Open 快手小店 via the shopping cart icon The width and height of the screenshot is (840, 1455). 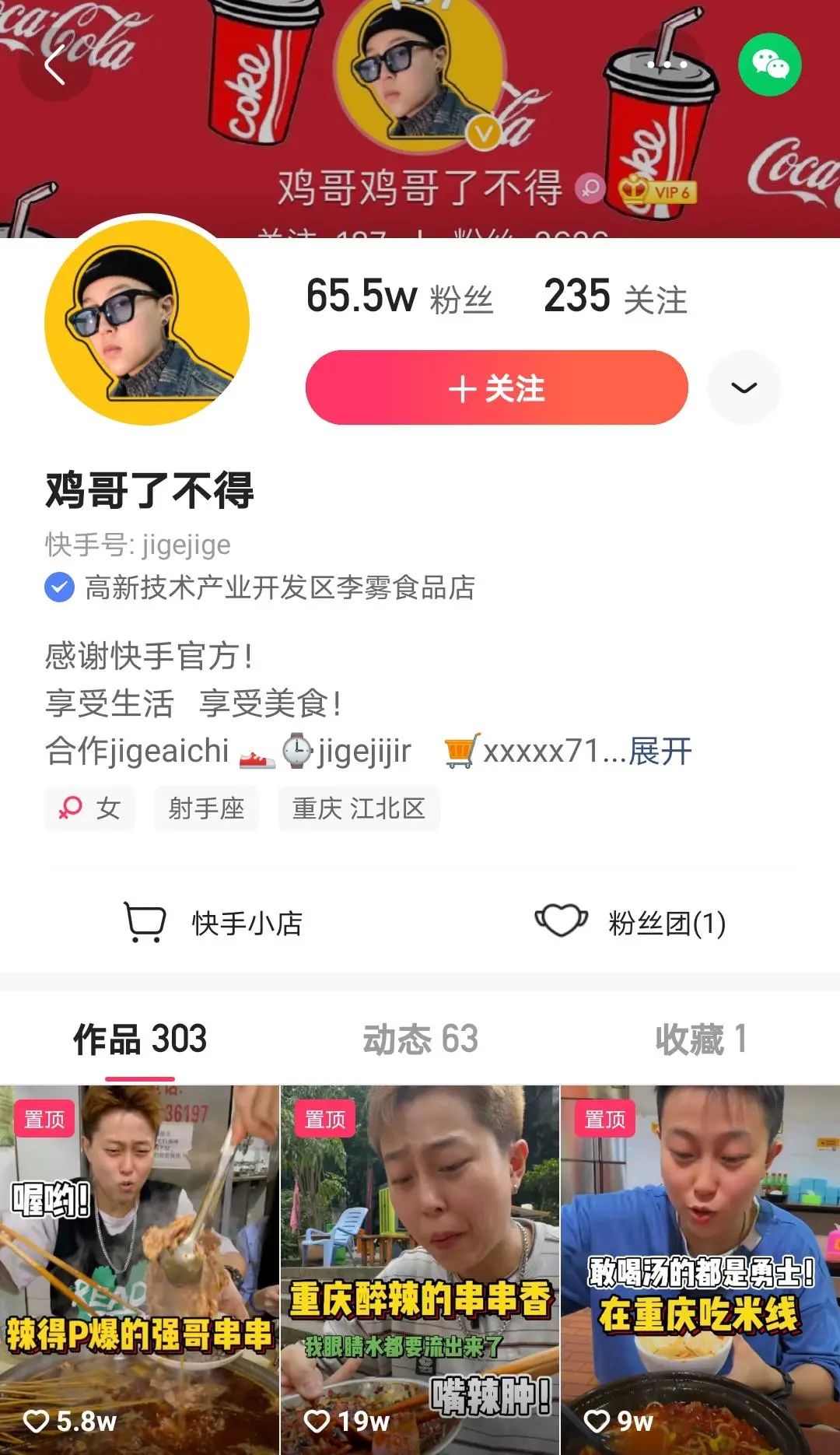[148, 923]
